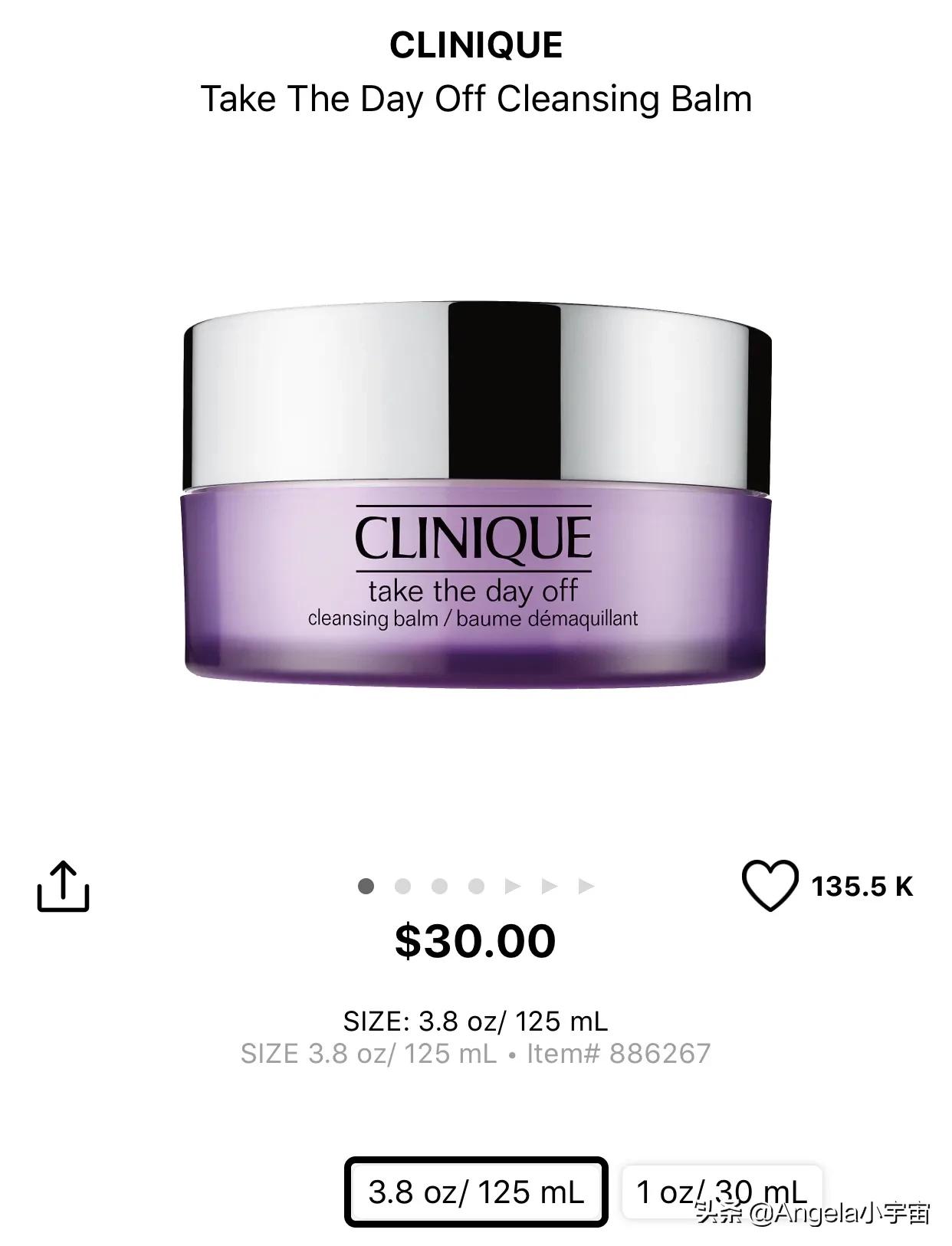Add the balm to loves with the heart icon
The image size is (952, 1246).
tap(770, 886)
